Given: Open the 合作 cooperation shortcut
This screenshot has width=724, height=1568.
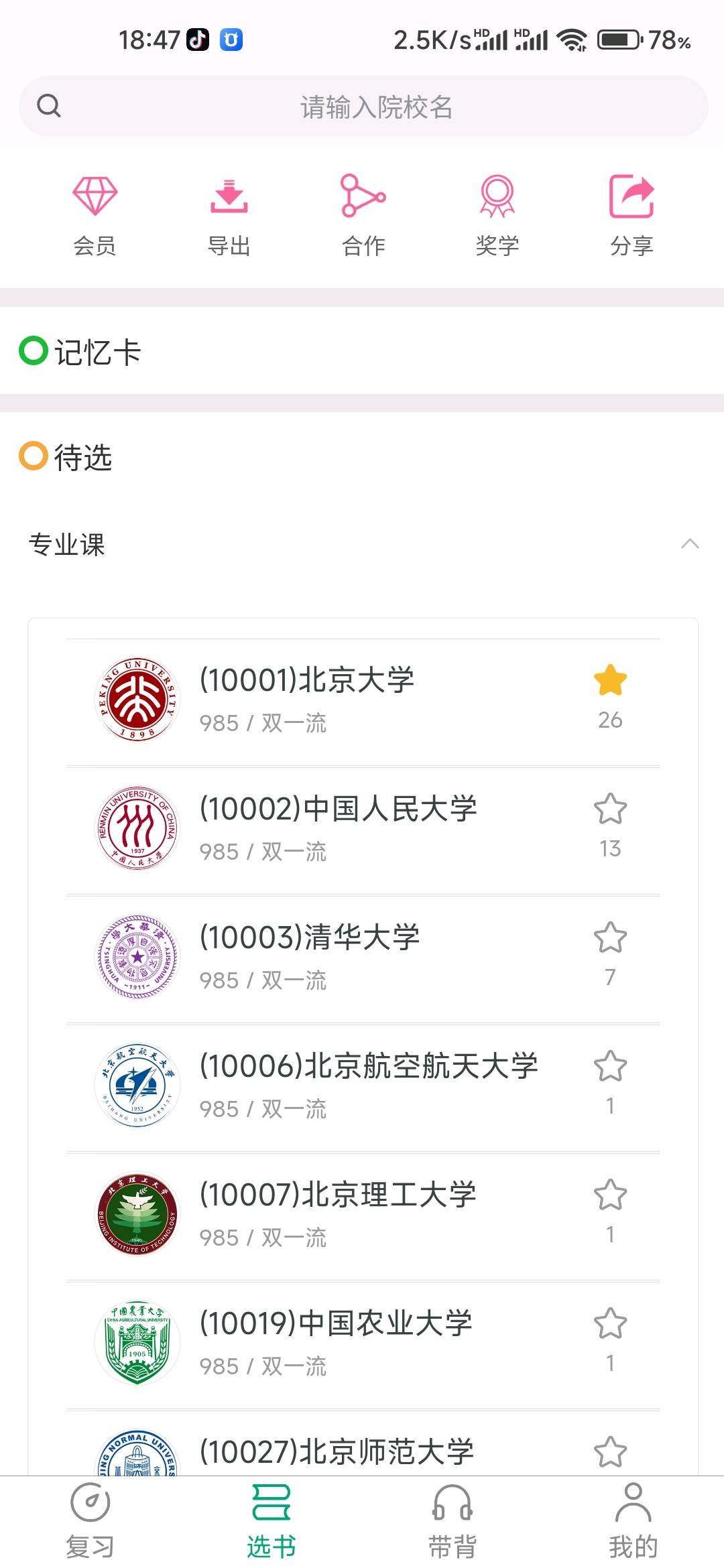Looking at the screenshot, I should (363, 216).
